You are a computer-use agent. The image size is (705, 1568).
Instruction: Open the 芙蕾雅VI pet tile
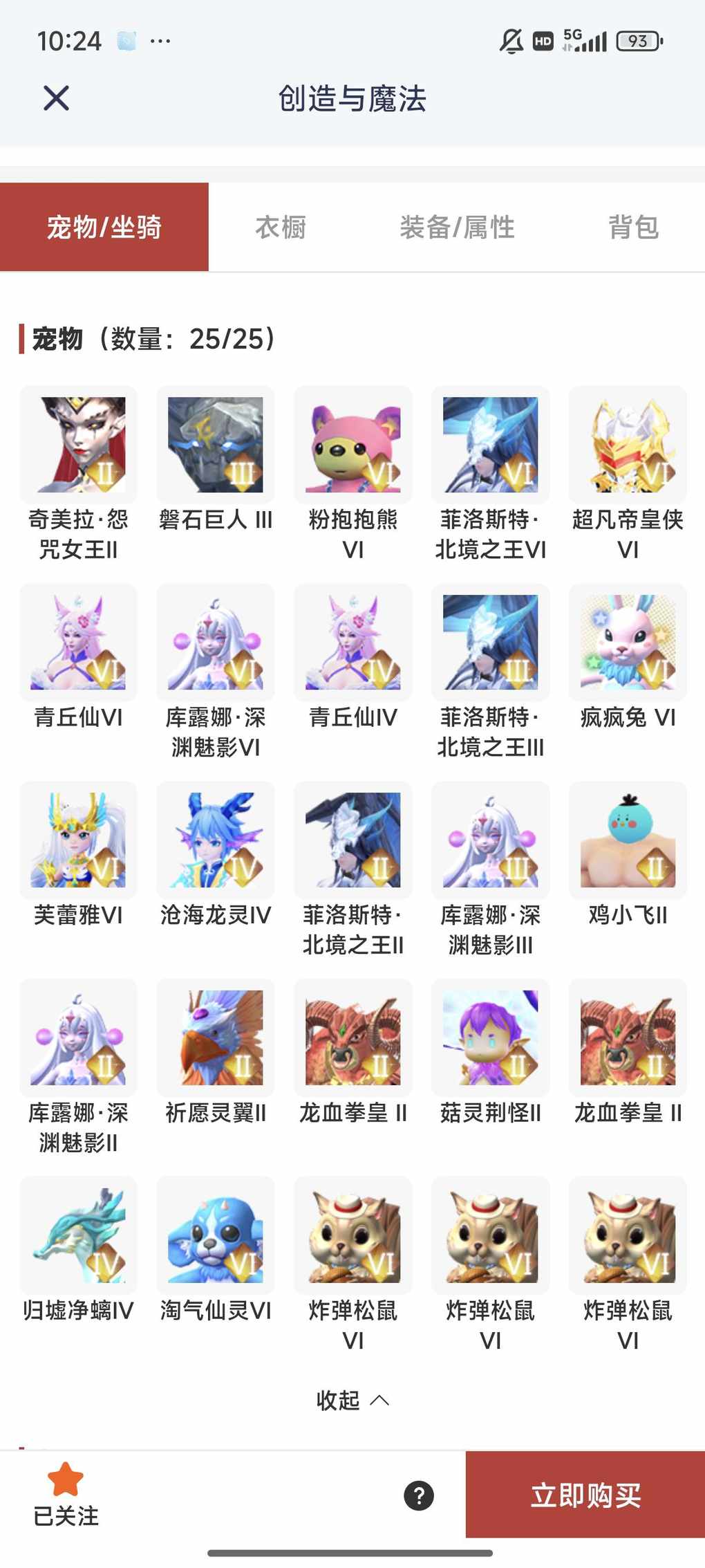tap(78, 840)
